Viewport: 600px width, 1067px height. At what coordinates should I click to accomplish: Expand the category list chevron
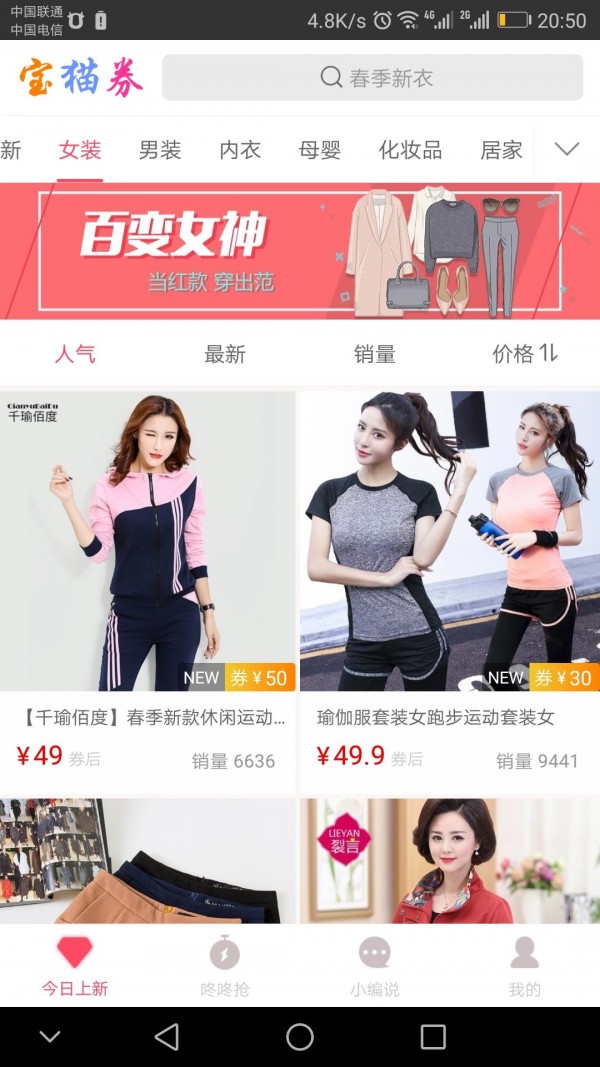click(x=567, y=150)
